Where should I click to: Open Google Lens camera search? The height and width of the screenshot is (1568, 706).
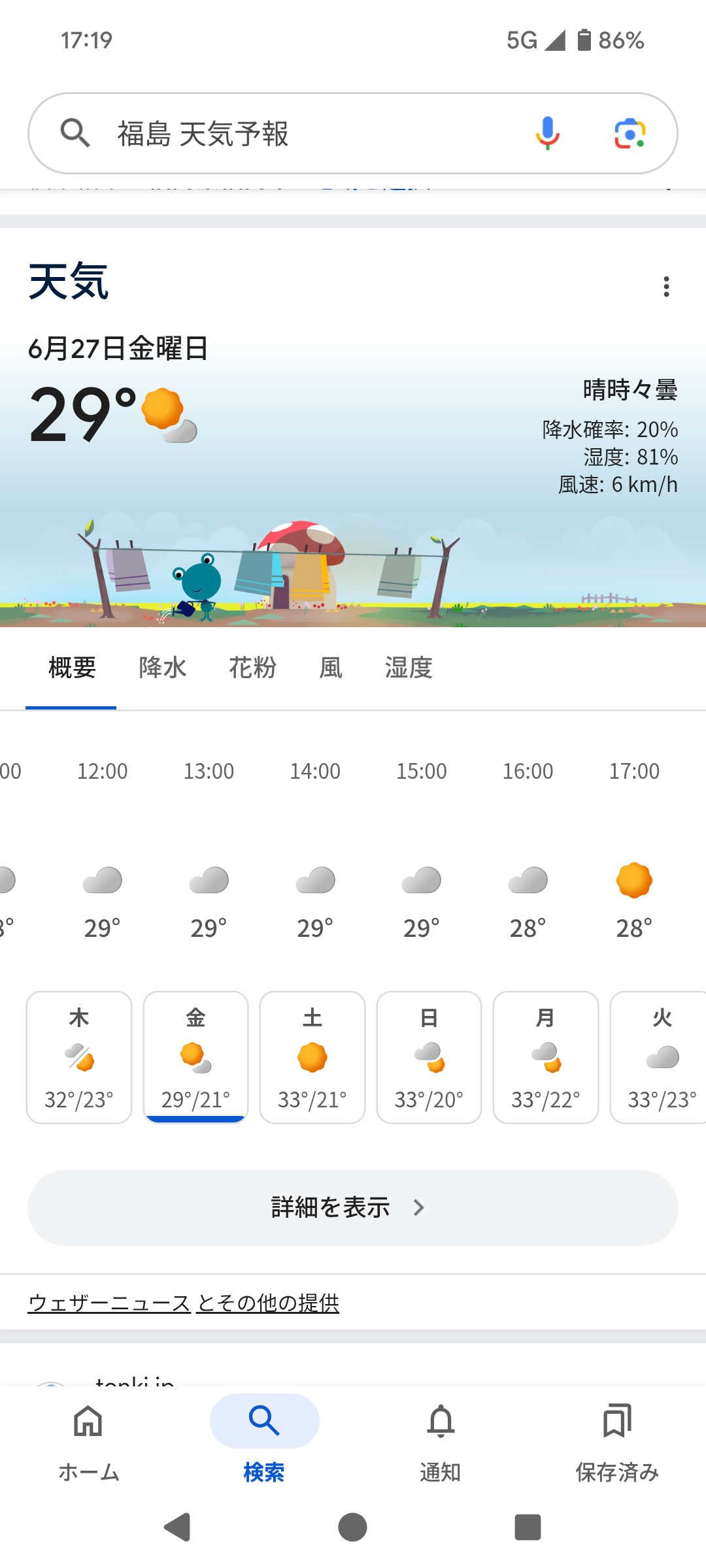(x=630, y=134)
